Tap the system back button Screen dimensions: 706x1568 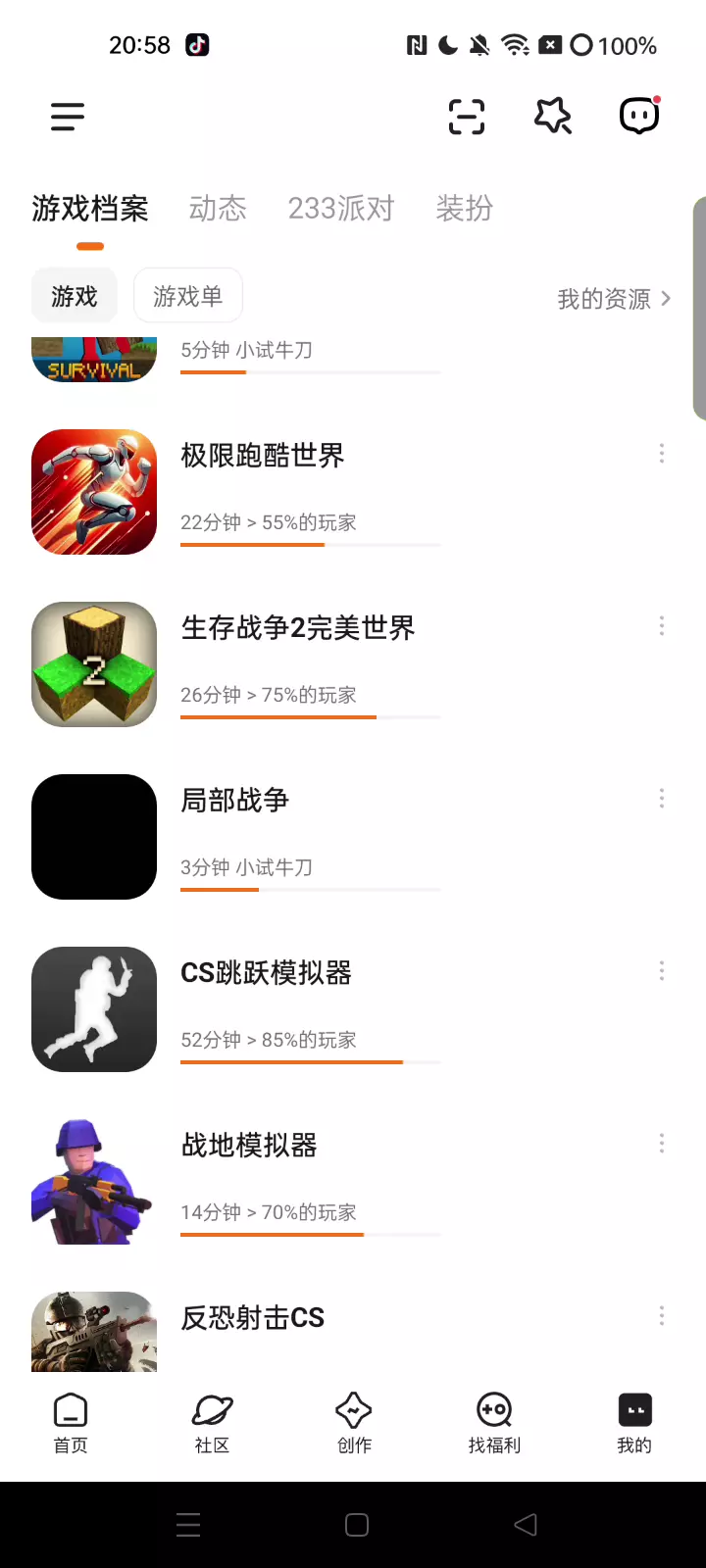(526, 1525)
